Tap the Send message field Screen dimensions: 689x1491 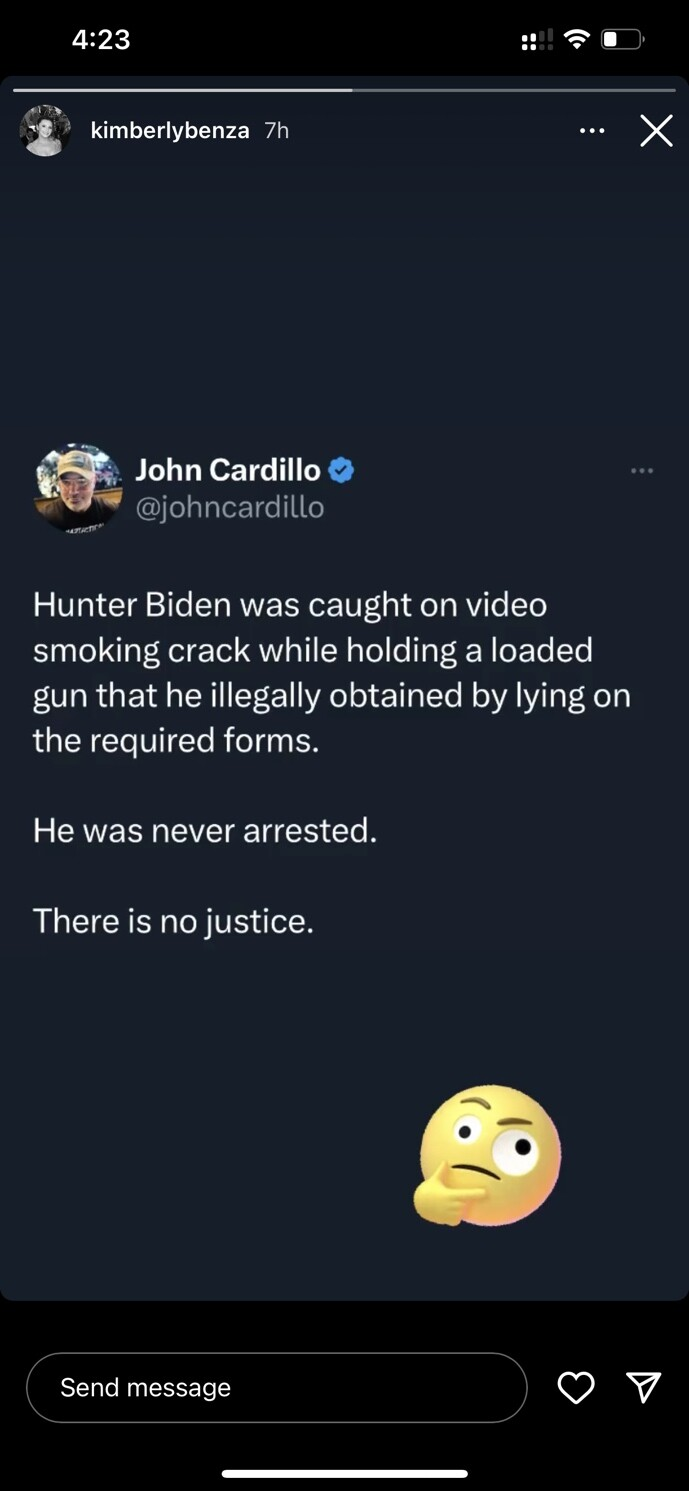tap(276, 1387)
